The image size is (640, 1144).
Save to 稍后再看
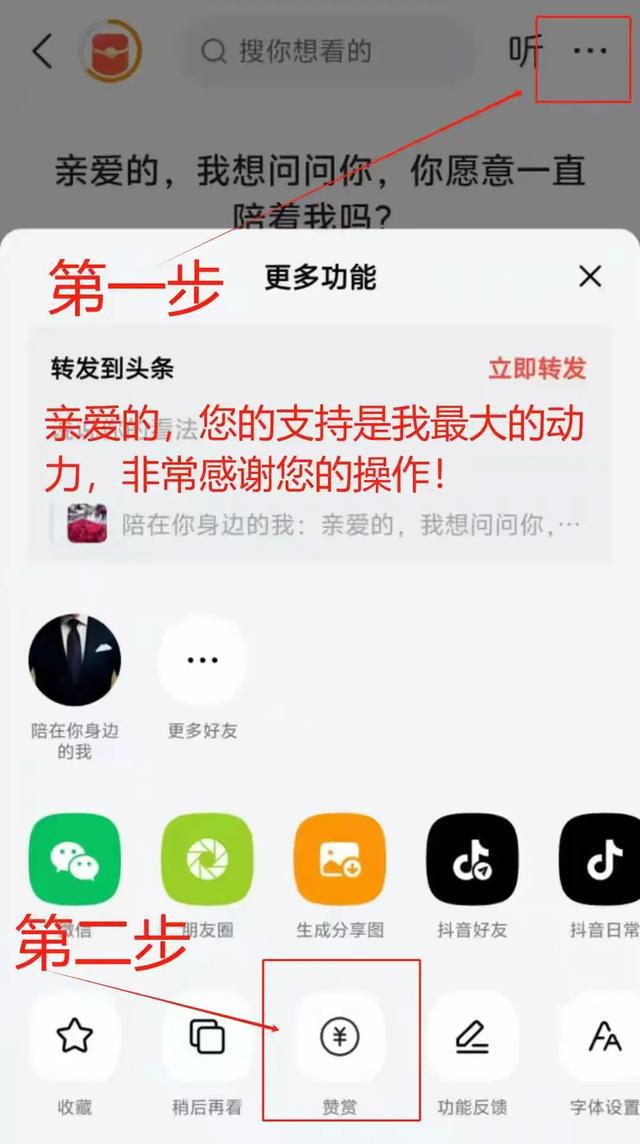pyautogui.click(x=207, y=1037)
